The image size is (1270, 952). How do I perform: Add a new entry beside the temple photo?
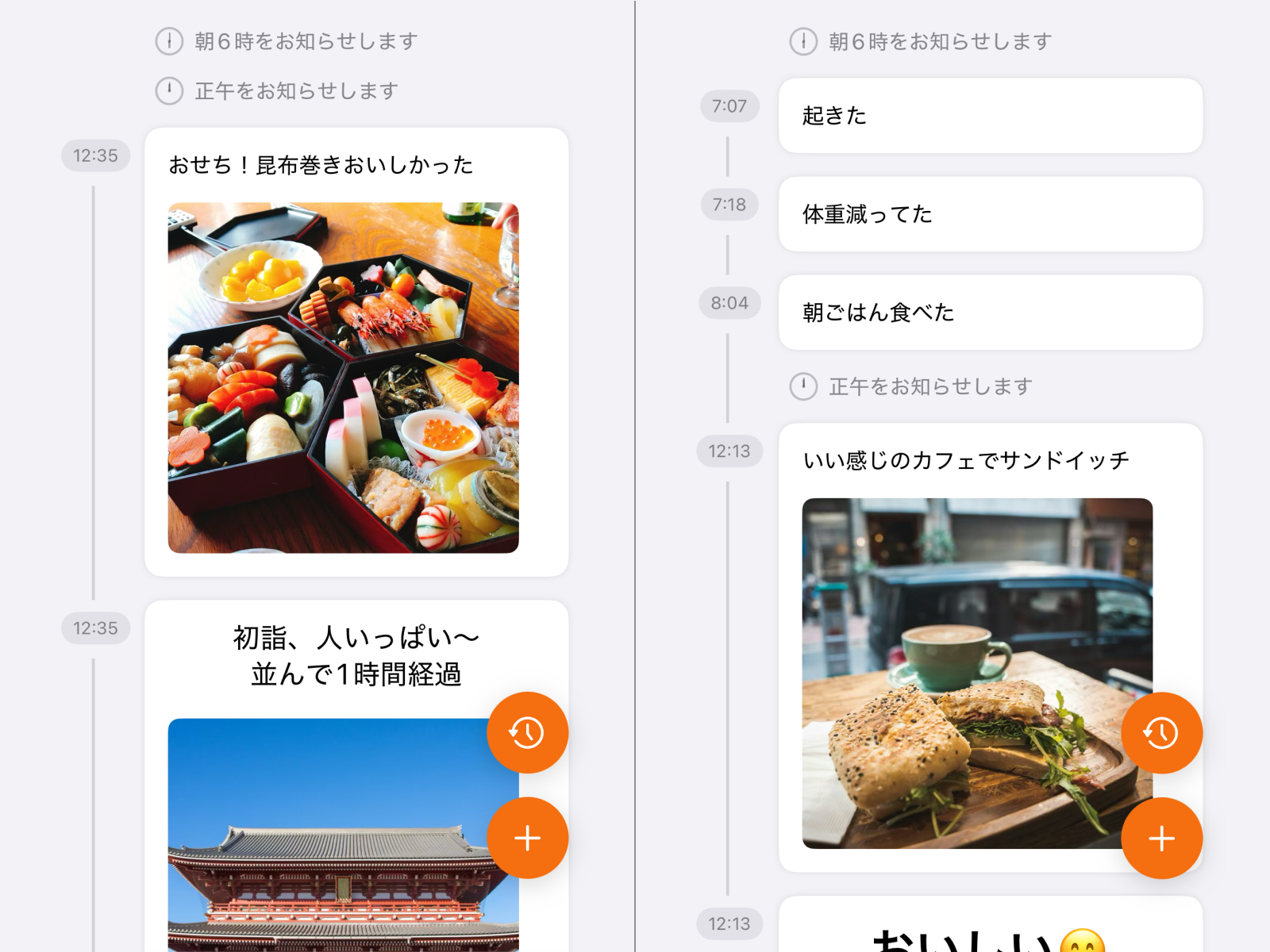pos(527,839)
